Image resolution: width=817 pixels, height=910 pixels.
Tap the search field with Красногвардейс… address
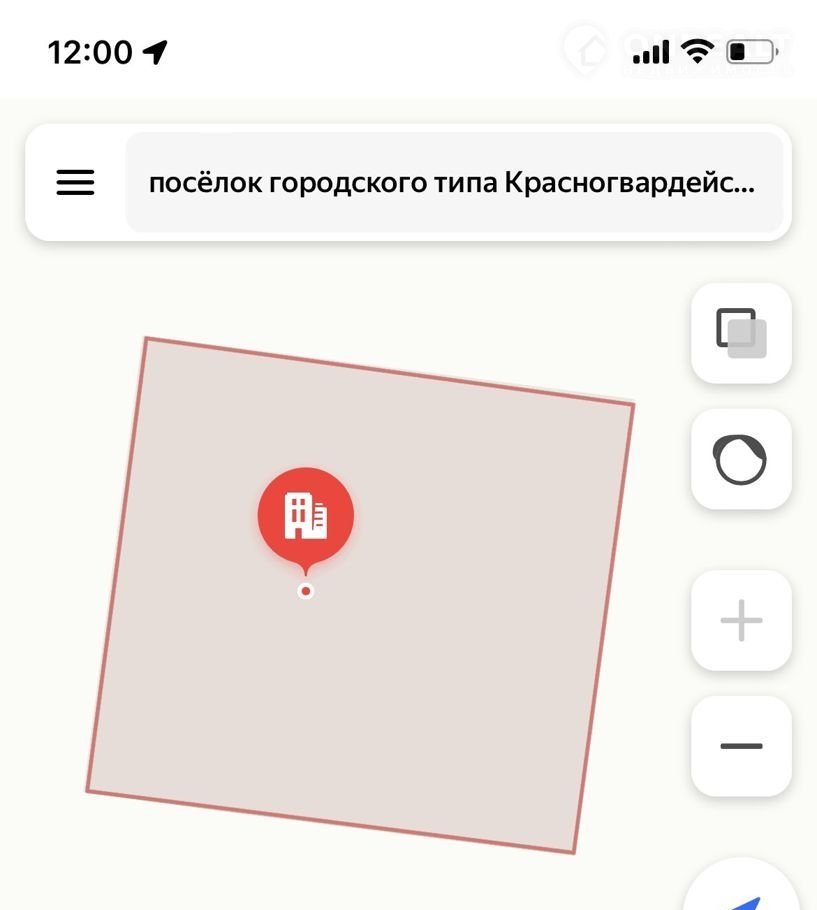coord(453,183)
